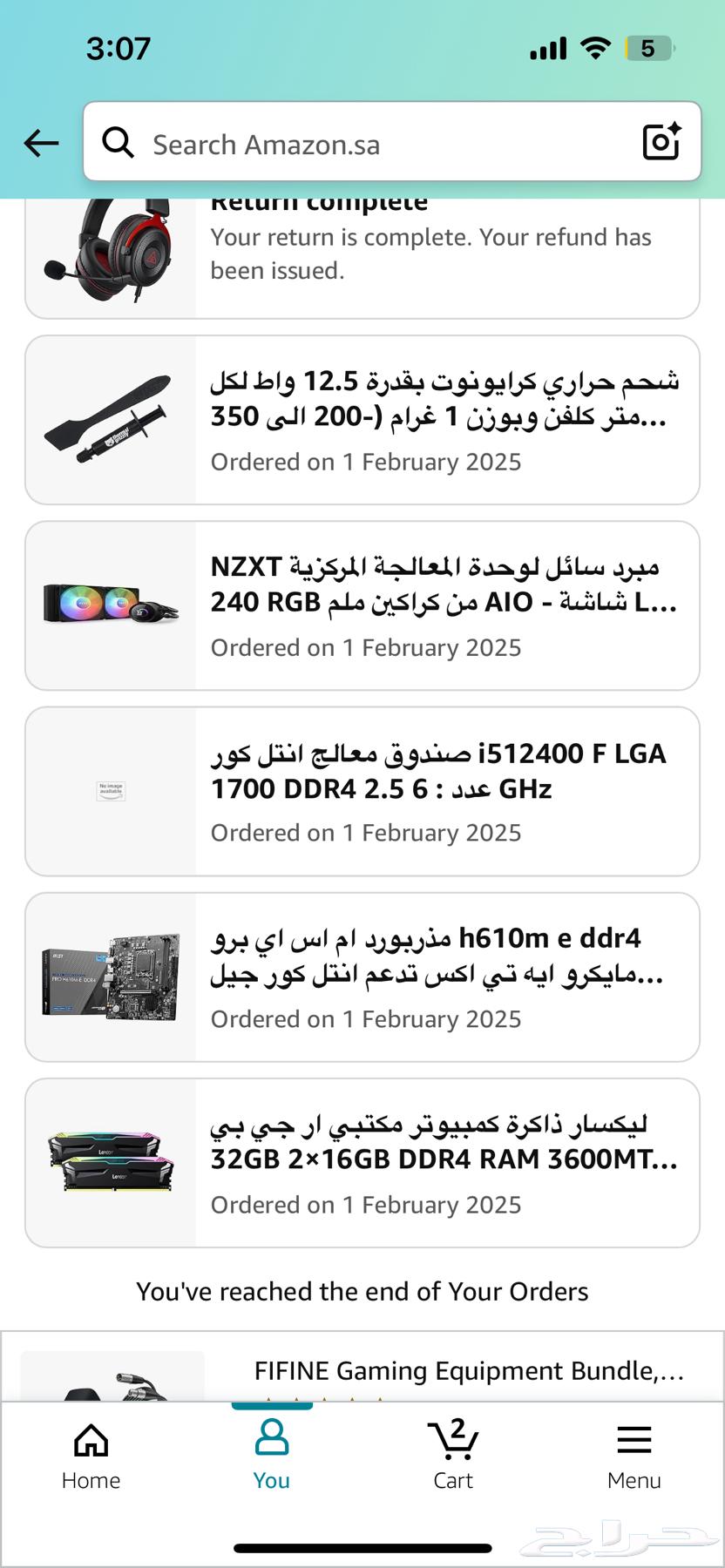Tap the no image available placeholder
Screen dimensions: 725x1568
coord(111,790)
